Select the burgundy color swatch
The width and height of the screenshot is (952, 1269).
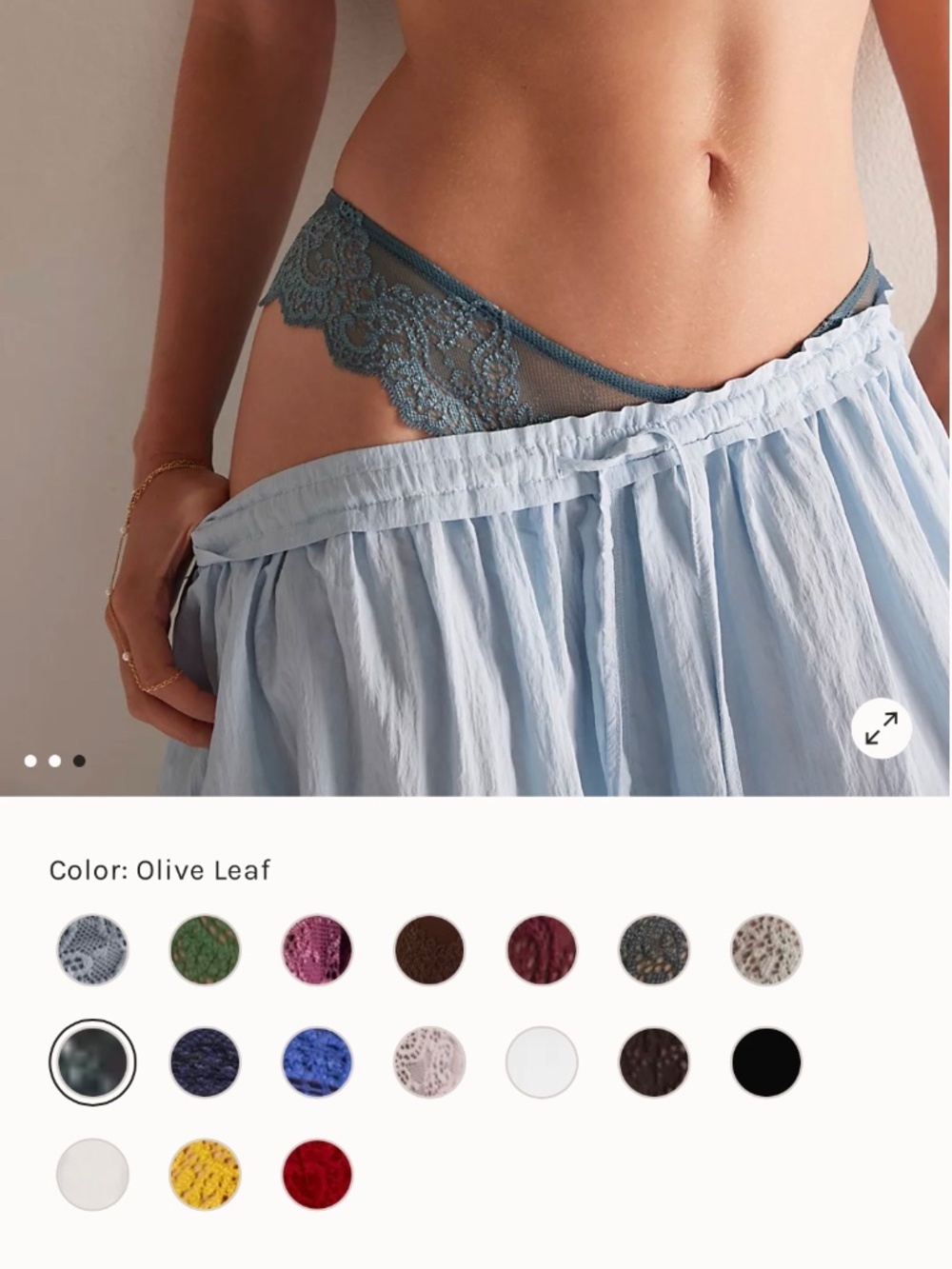point(542,949)
